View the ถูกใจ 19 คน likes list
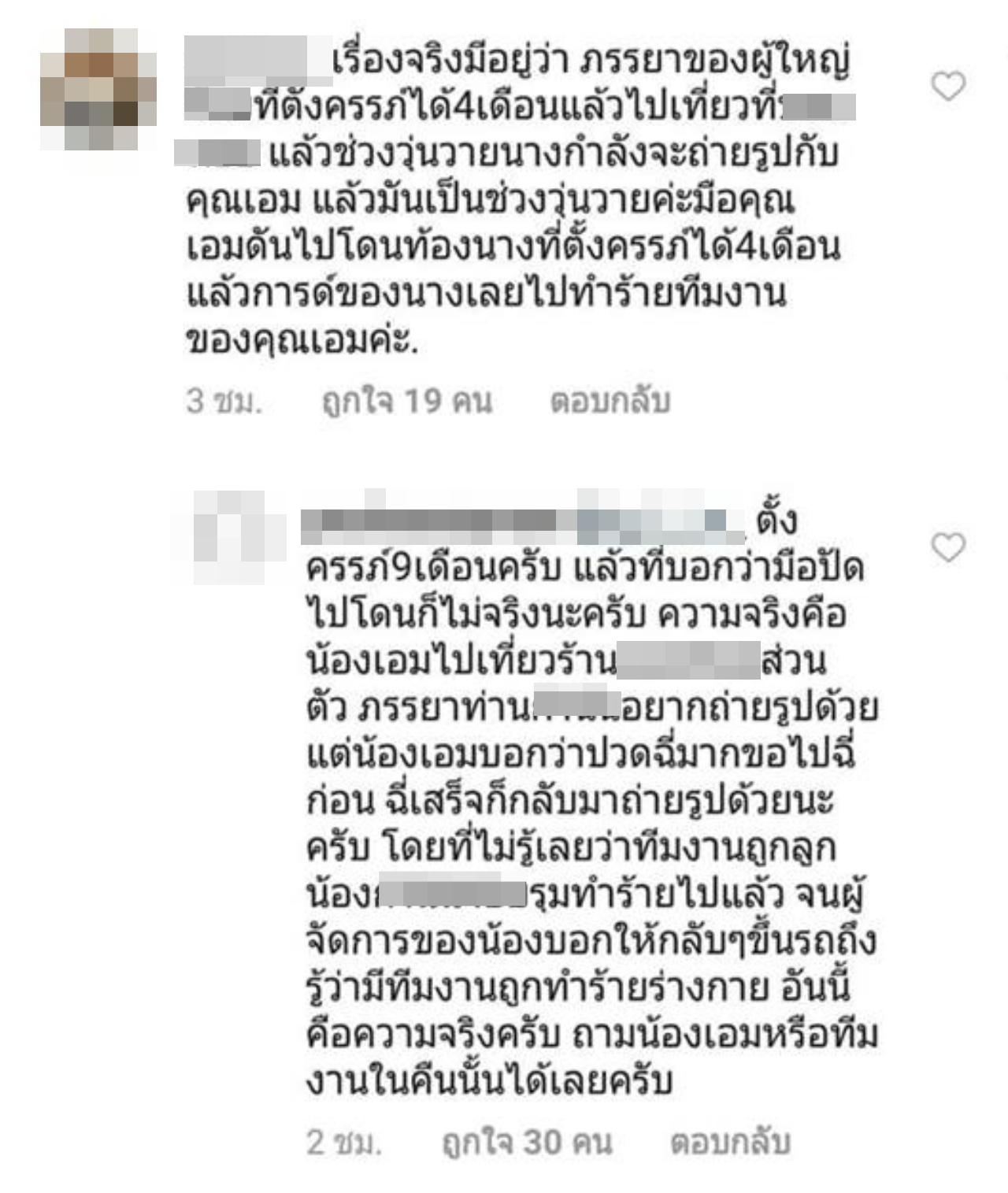Screen dimensions: 1008x1193 [407, 401]
